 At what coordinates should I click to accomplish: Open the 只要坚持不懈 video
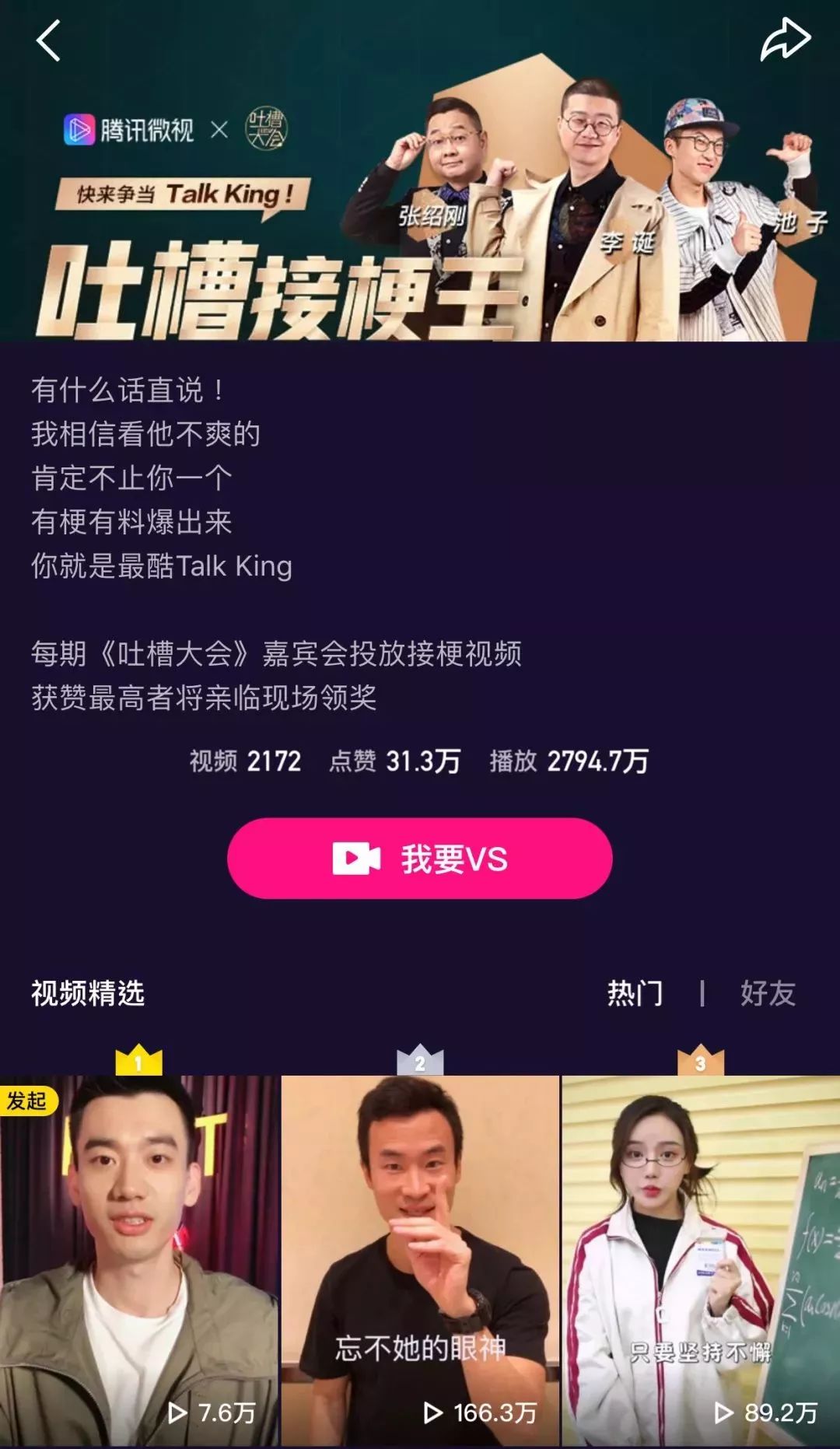[x=701, y=1260]
